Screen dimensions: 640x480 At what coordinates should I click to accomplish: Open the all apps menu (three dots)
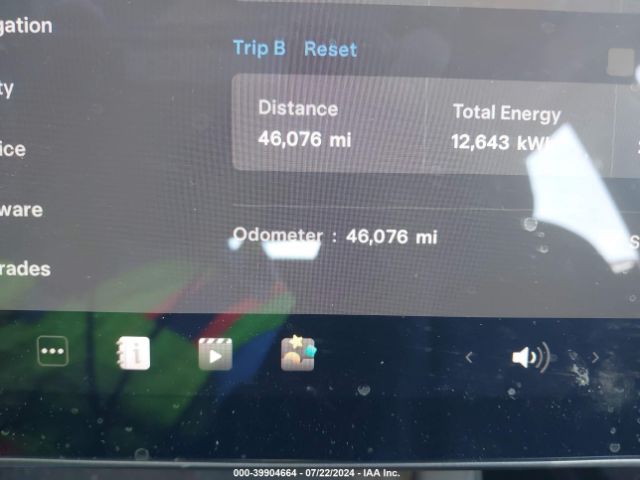click(x=53, y=351)
